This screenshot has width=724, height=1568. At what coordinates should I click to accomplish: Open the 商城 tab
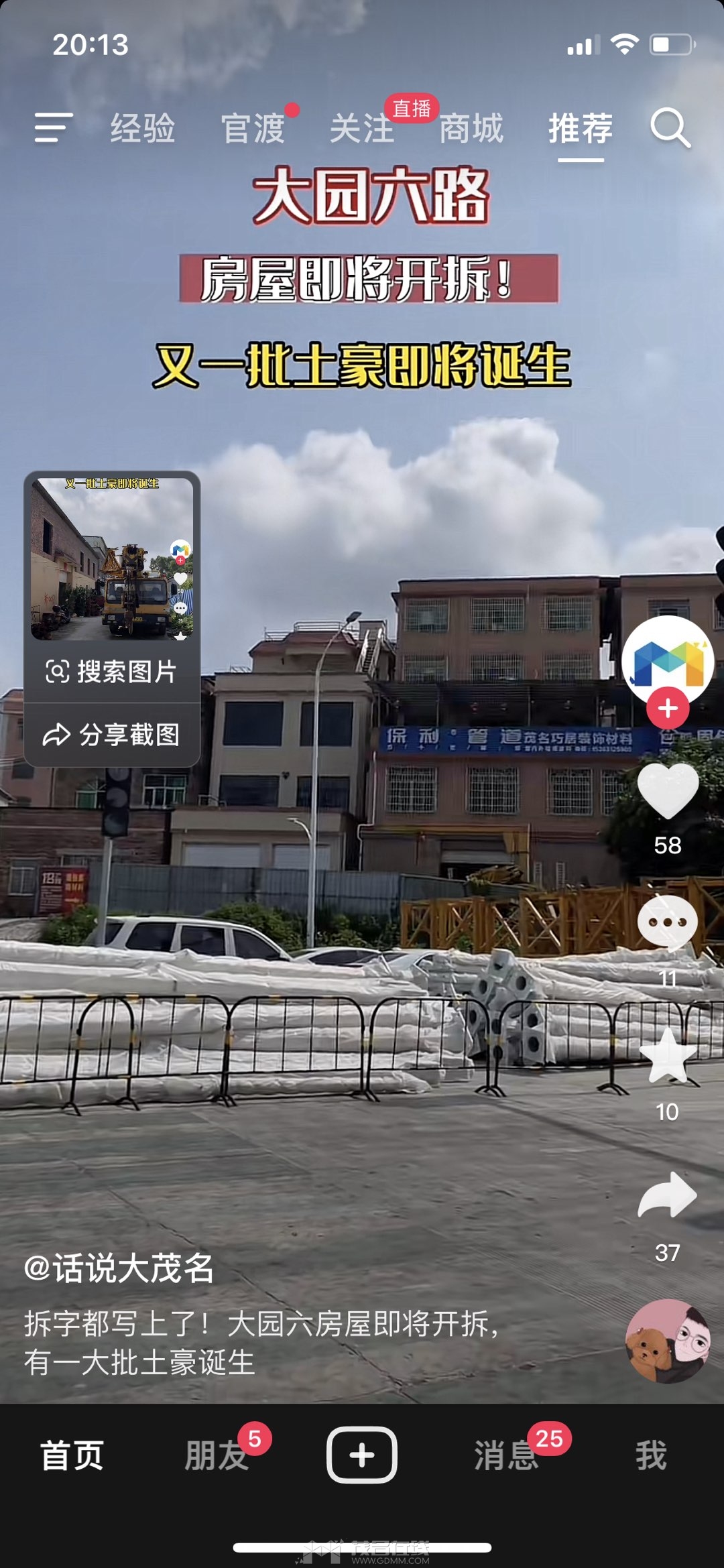click(471, 128)
